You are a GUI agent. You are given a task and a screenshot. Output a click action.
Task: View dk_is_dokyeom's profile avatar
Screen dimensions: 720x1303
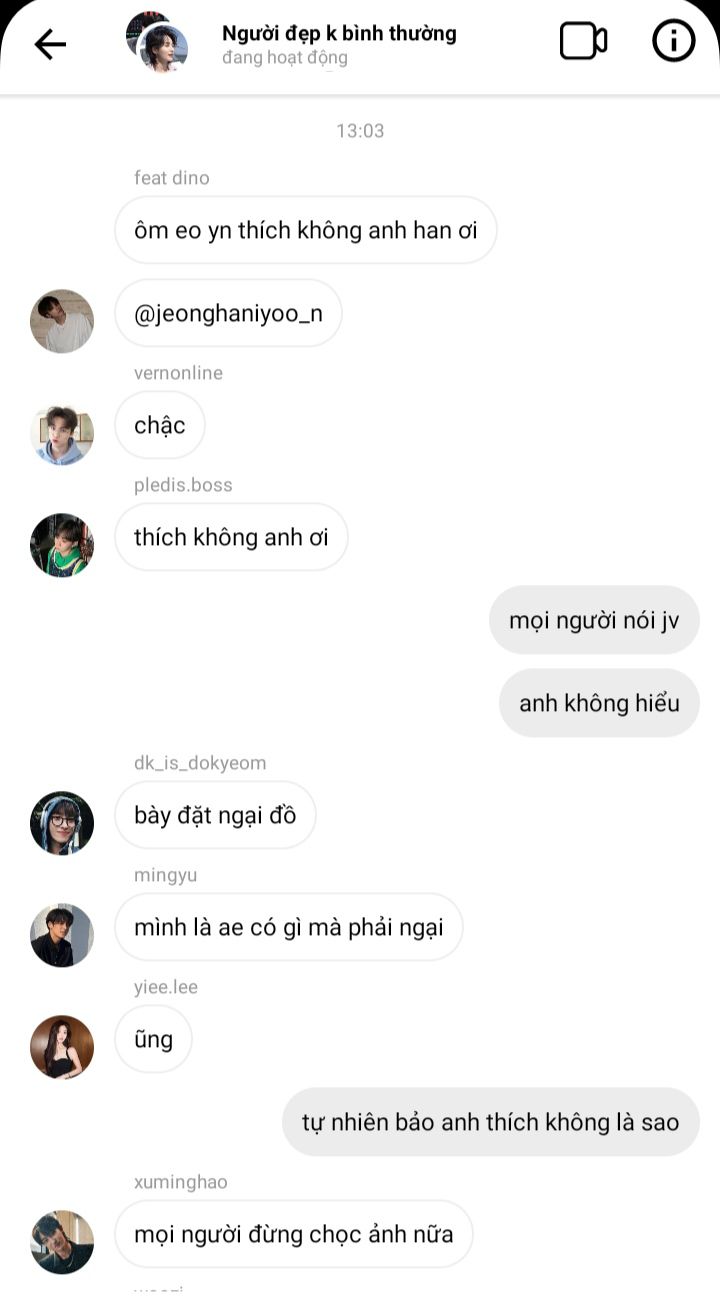pos(62,823)
